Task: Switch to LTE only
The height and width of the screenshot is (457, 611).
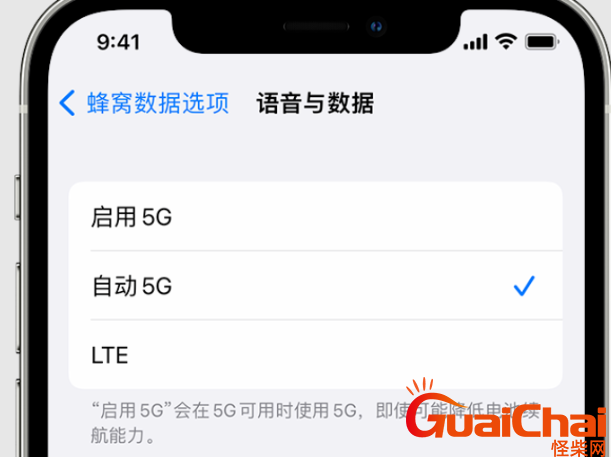Action: pyautogui.click(x=314, y=355)
